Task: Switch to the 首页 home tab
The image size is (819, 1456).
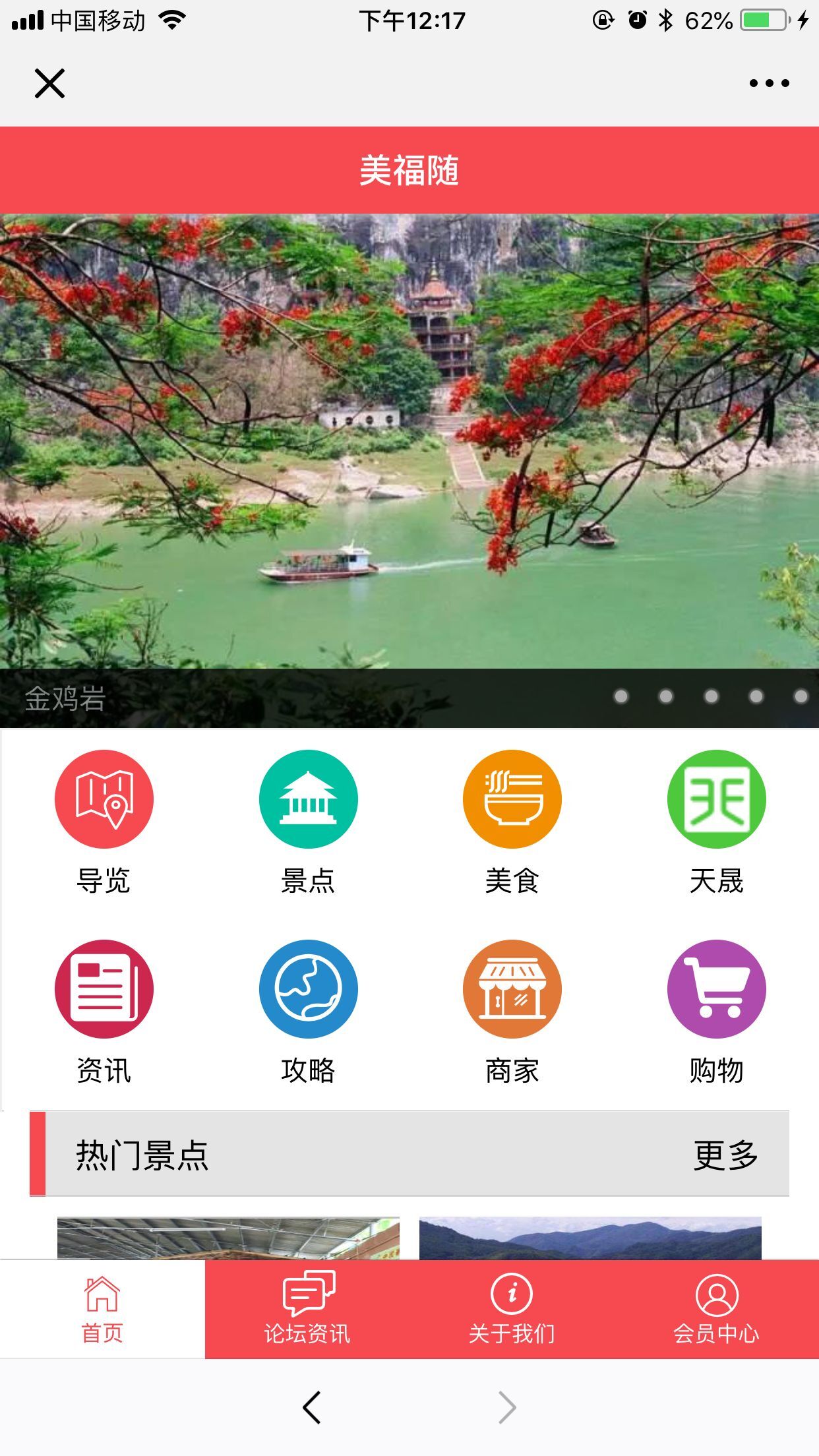Action: (102, 1310)
